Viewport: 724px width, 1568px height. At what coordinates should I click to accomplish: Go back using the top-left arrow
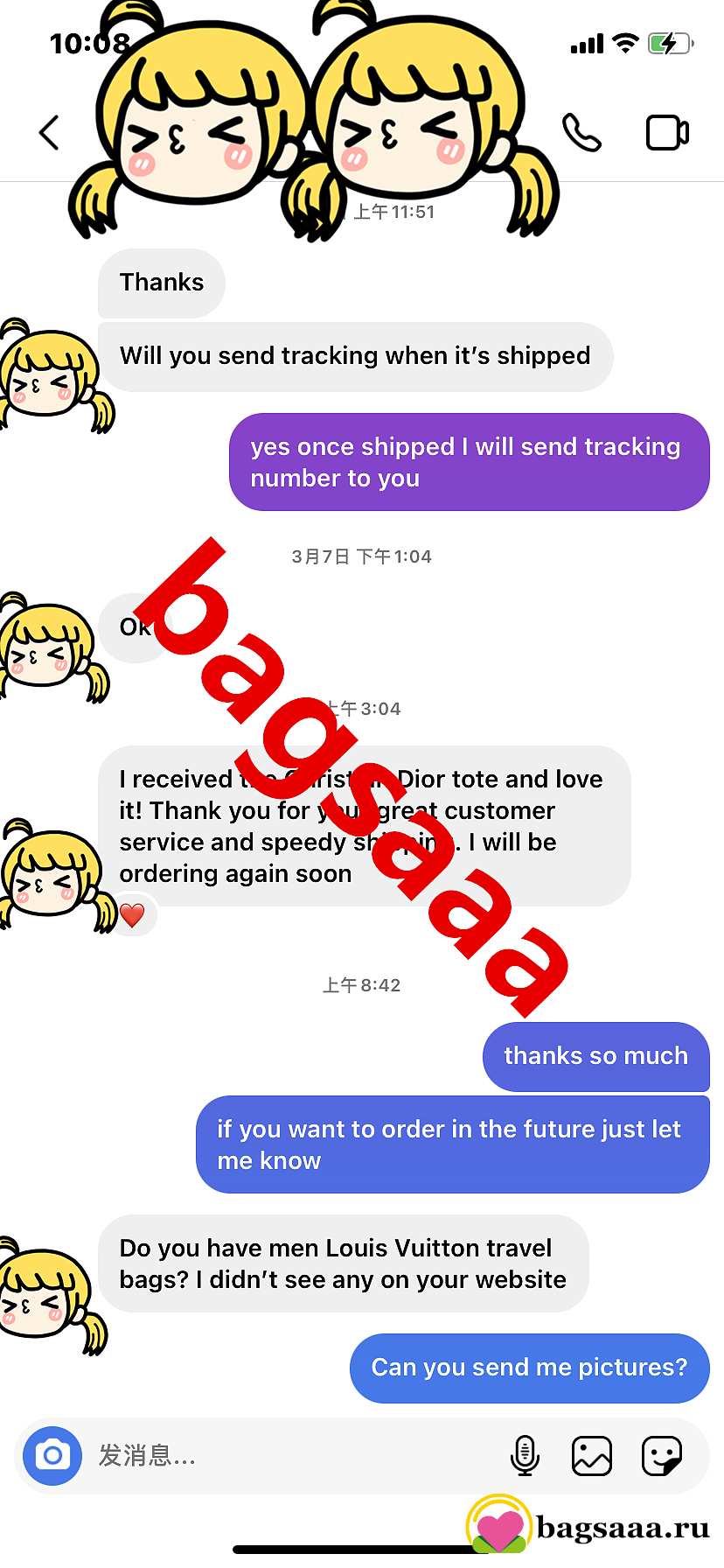click(50, 133)
